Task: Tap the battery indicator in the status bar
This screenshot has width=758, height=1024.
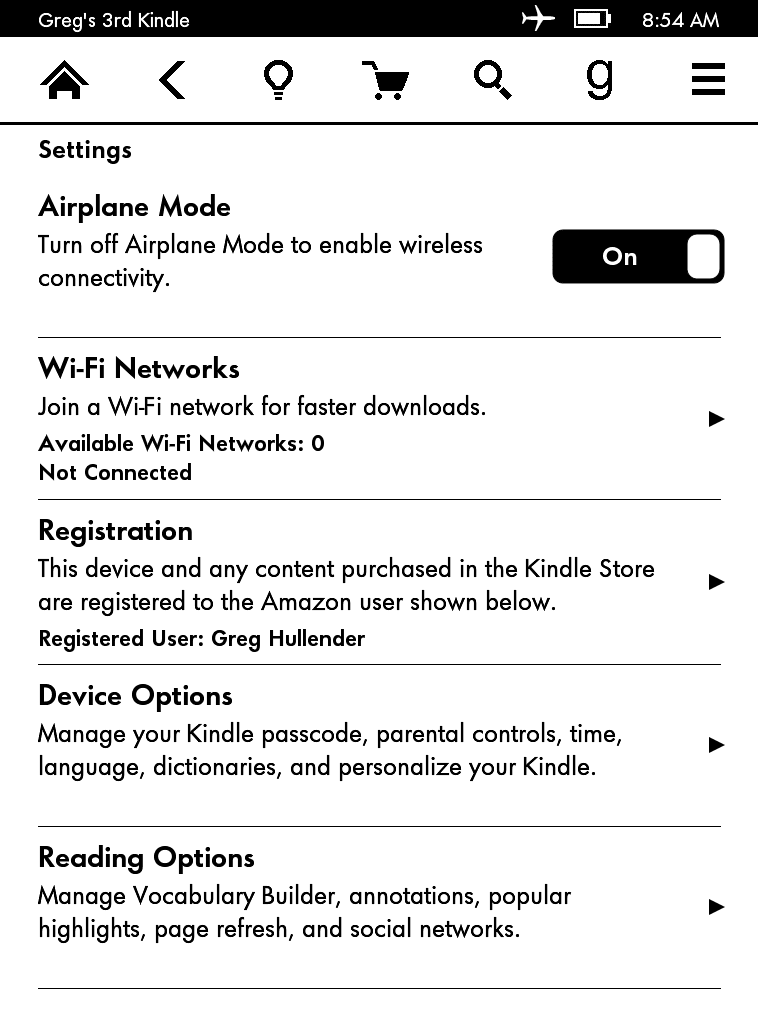Action: 594,17
